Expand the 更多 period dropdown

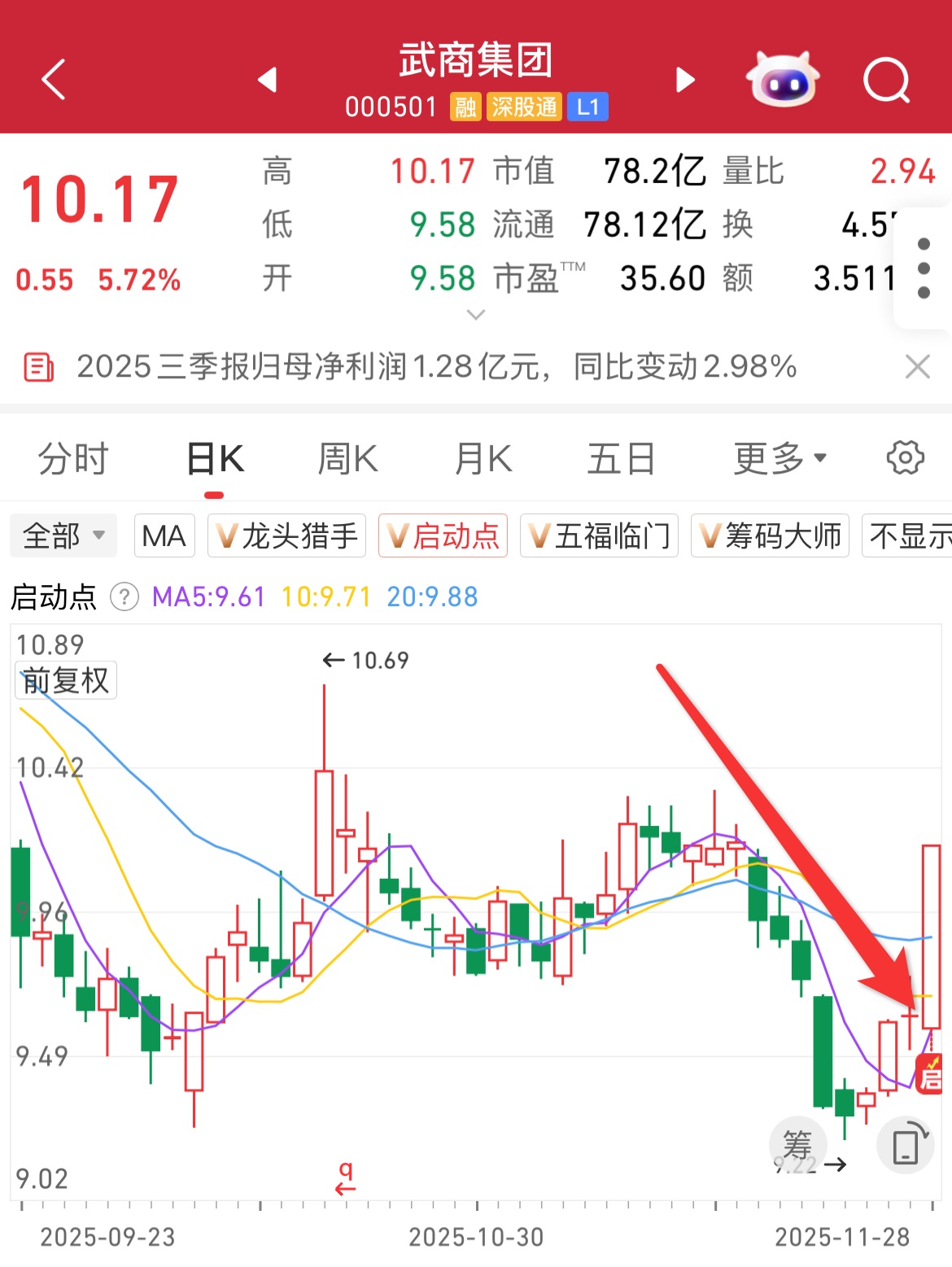(780, 459)
